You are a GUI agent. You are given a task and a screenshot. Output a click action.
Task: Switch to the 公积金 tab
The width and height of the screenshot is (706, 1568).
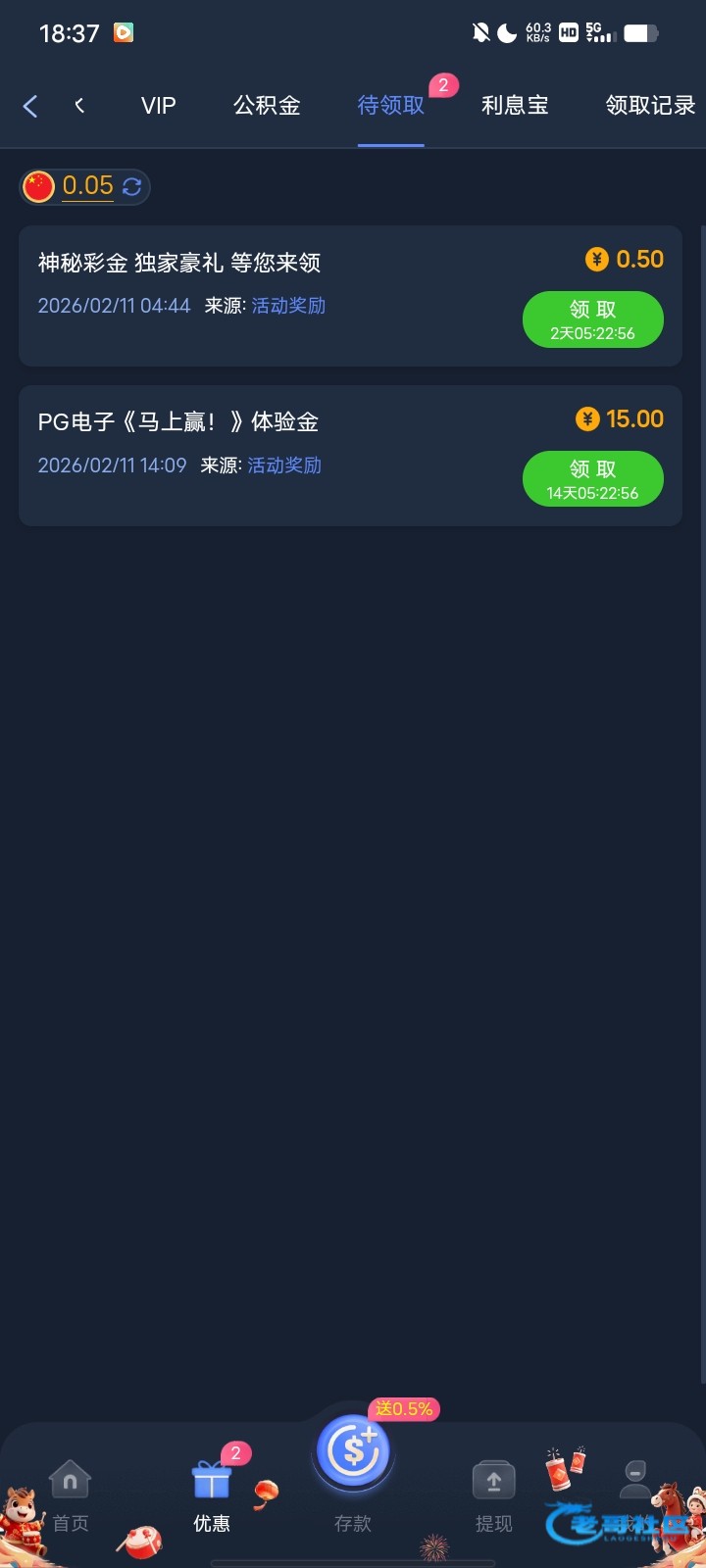[267, 106]
